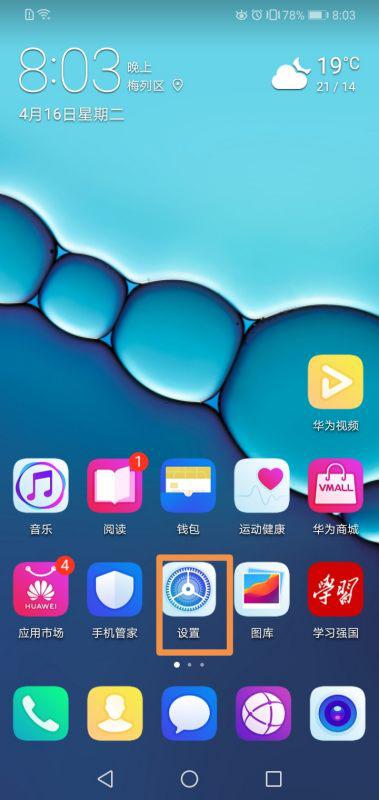Open the messaging app in the dock

point(189,713)
